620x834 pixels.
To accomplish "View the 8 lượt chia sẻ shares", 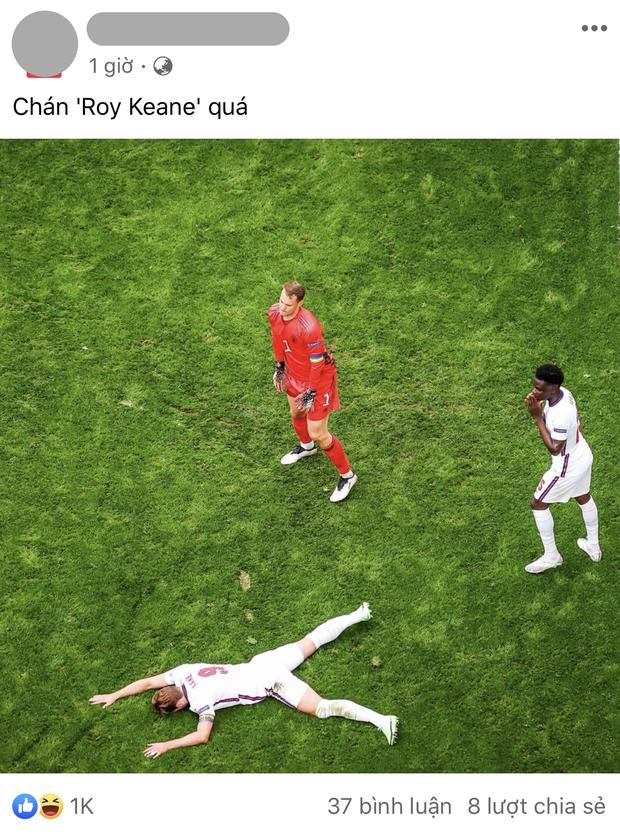I will point(537,806).
